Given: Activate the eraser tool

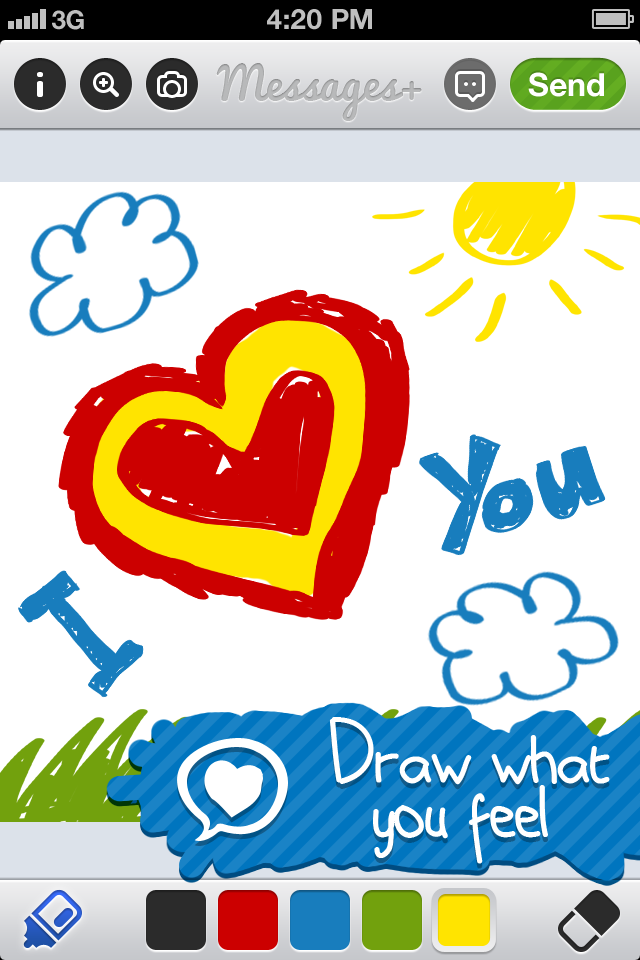Looking at the screenshot, I should pyautogui.click(x=589, y=919).
